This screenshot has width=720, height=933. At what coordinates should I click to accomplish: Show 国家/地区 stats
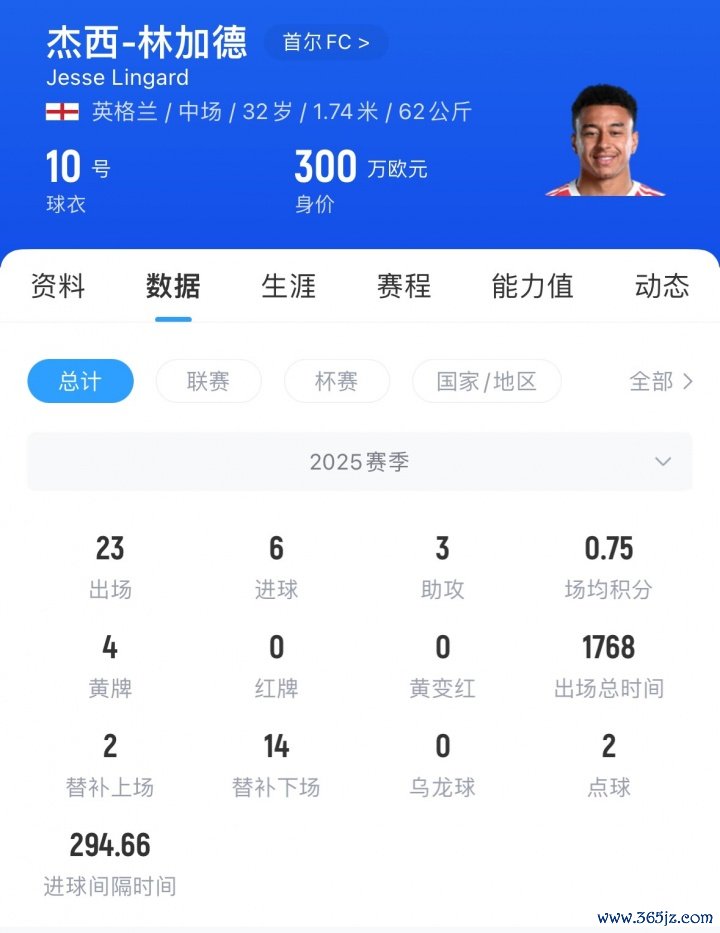coord(486,381)
